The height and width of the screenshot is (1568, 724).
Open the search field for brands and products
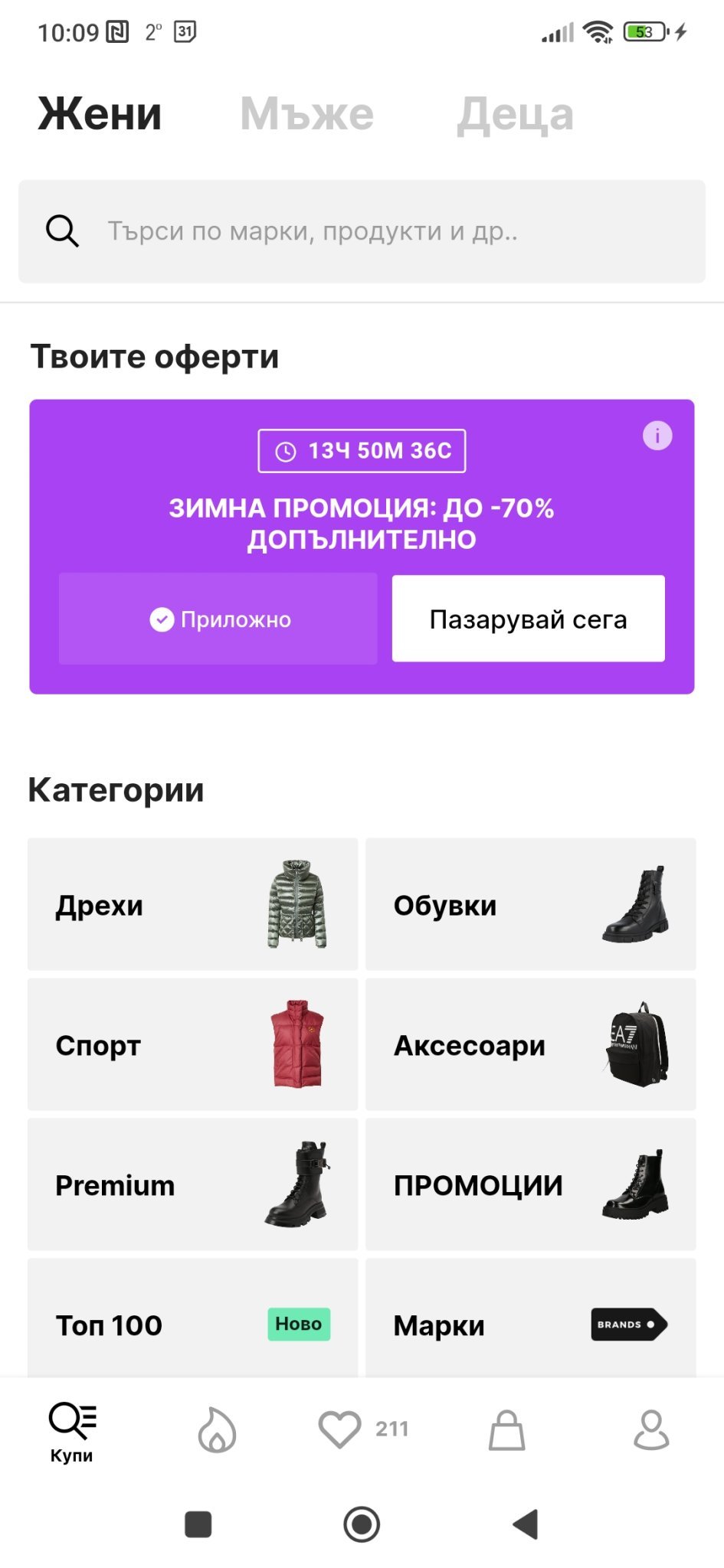[362, 231]
